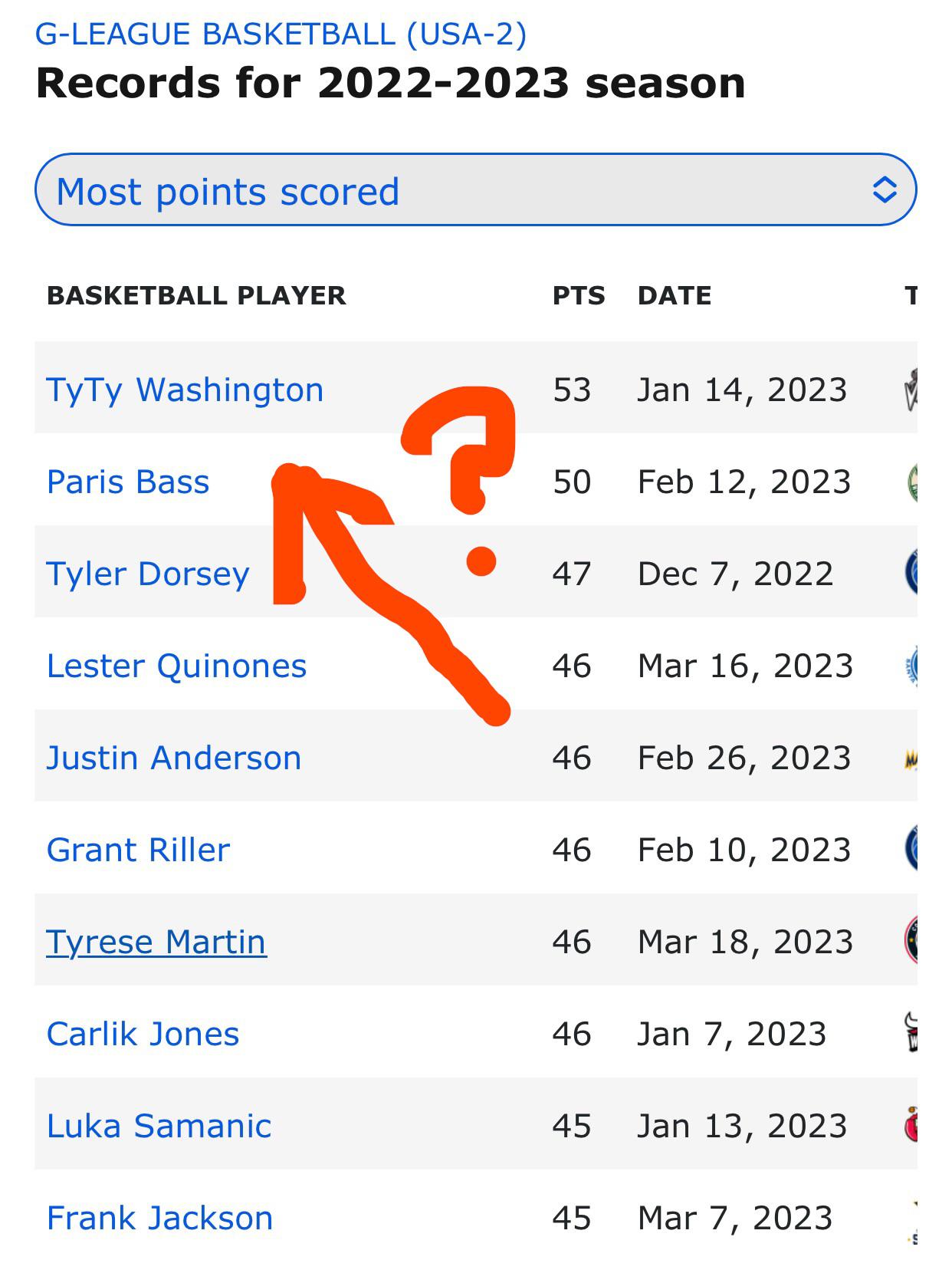View Carlik Jones player page
The height and width of the screenshot is (1283, 952).
coord(143,1034)
